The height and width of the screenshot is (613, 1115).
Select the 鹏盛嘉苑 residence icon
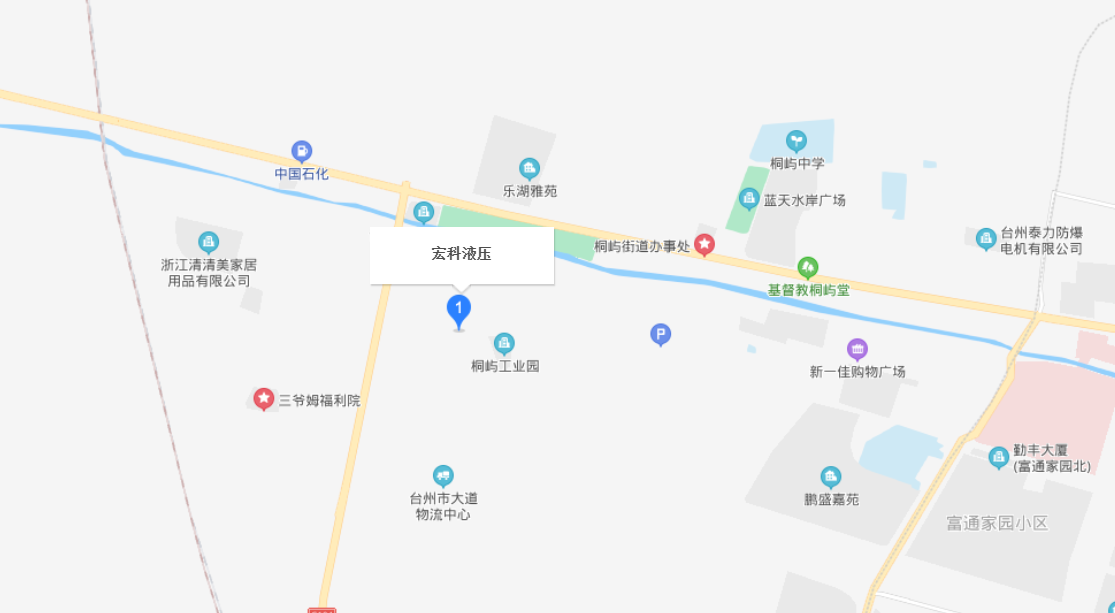point(830,477)
